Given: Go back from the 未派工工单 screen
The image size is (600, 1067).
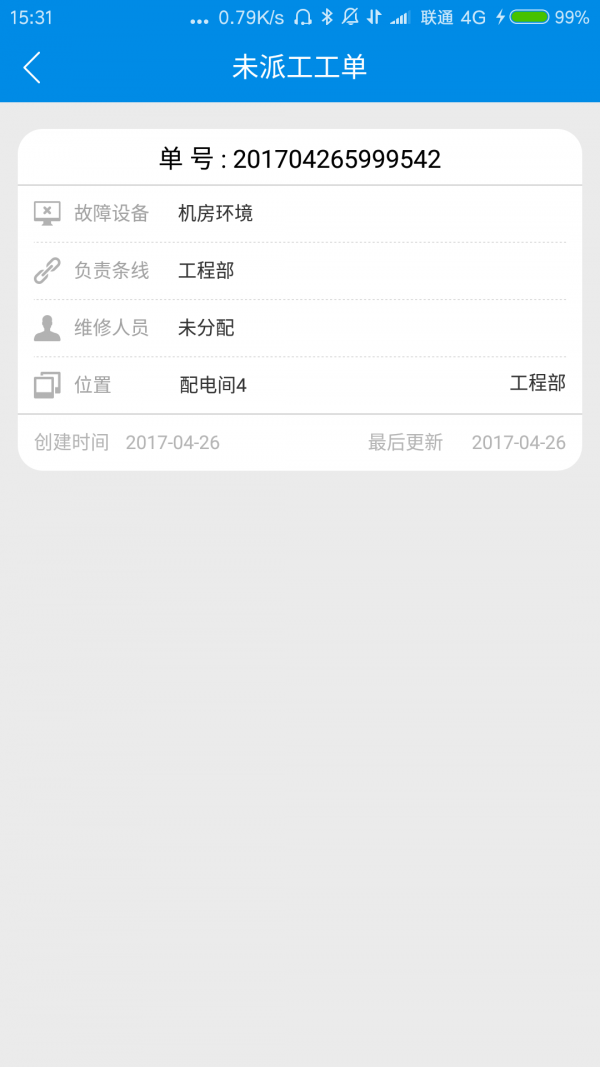Looking at the screenshot, I should 32,67.
